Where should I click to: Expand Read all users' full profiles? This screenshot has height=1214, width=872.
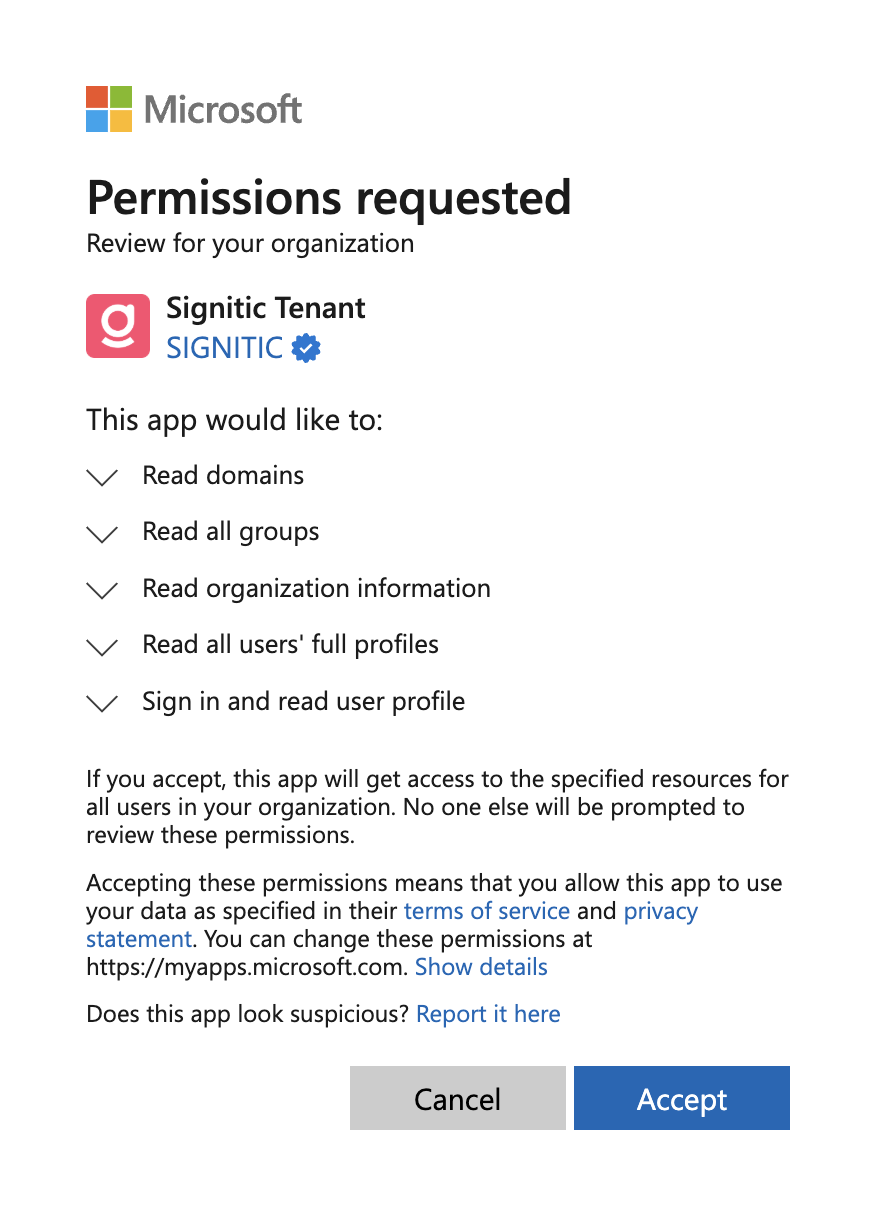(x=103, y=646)
